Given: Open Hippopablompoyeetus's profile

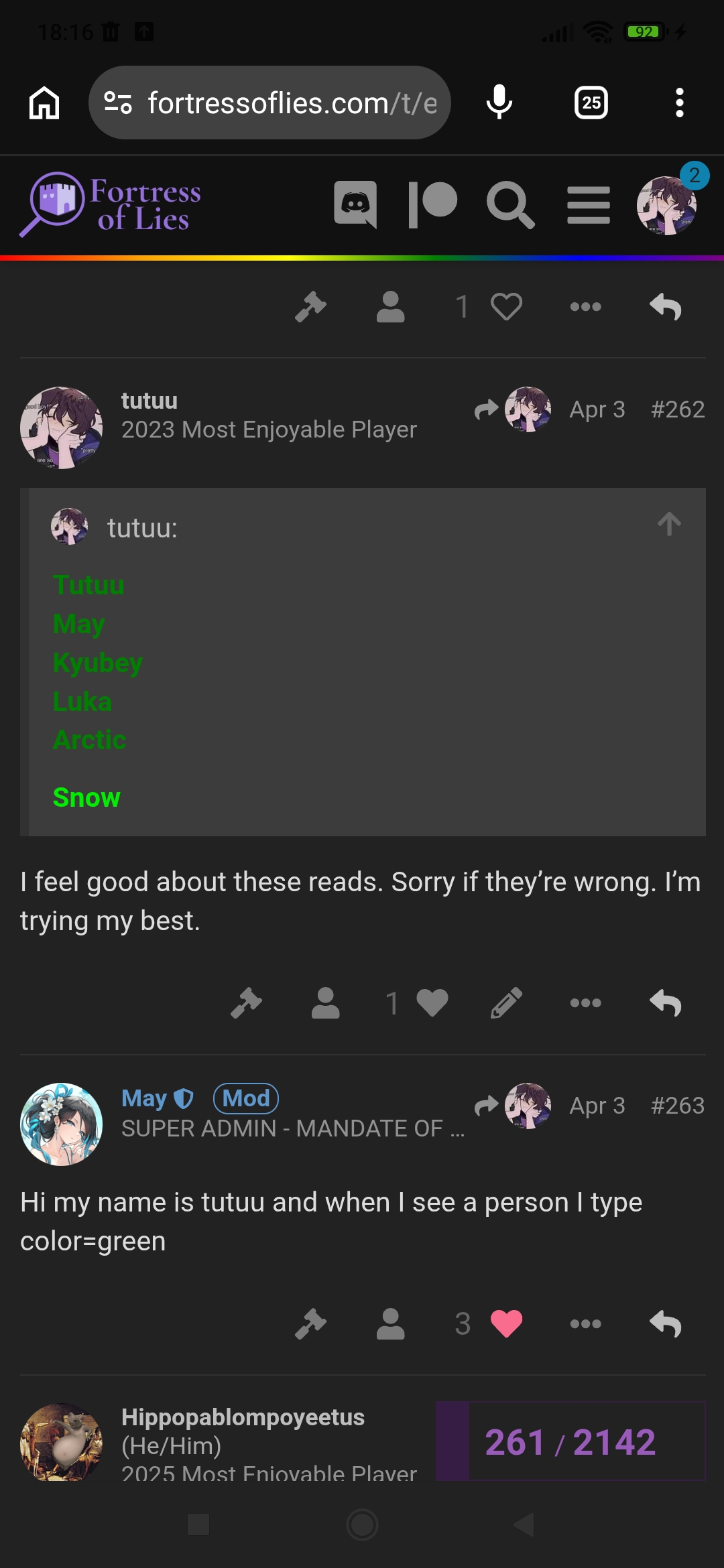Looking at the screenshot, I should click(x=243, y=1417).
